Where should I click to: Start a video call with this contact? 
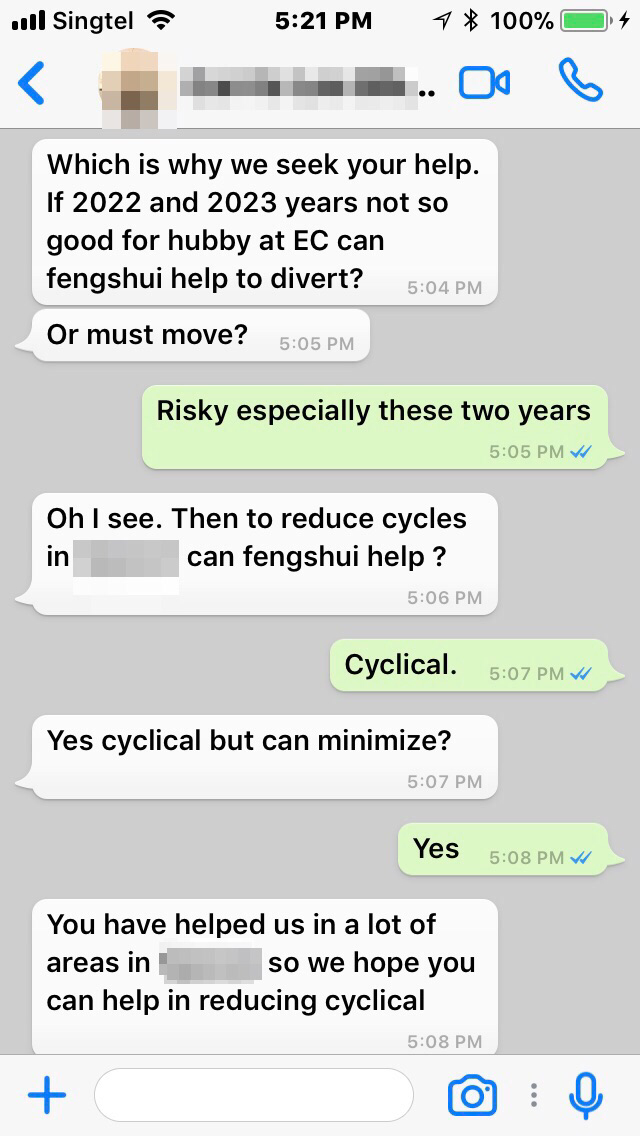point(484,83)
